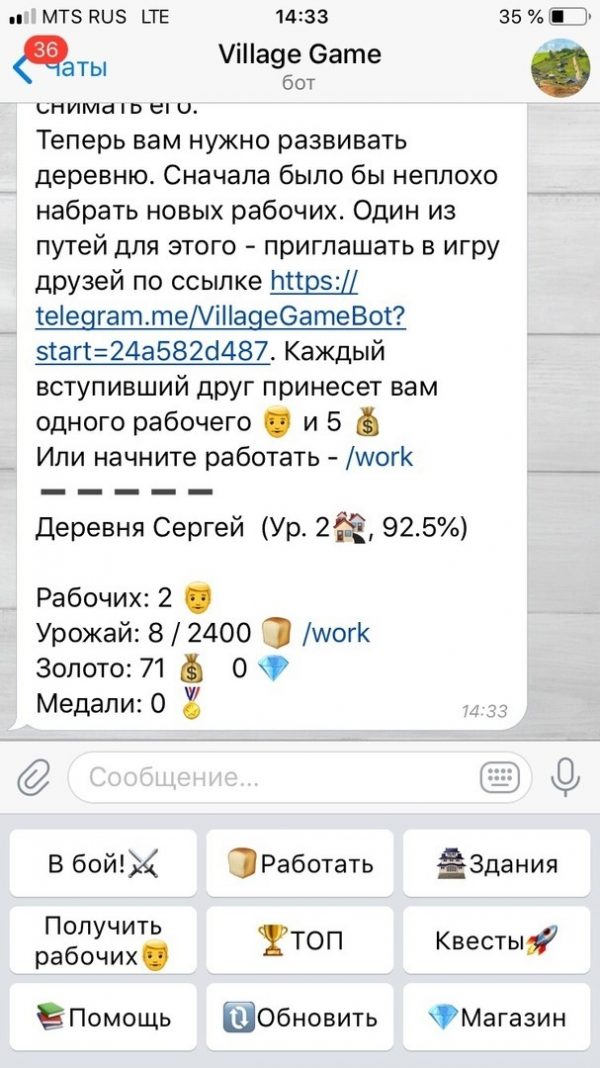Tap the /work command after 'Или начните работать'
Screen dimensions: 600x1068
379,457
